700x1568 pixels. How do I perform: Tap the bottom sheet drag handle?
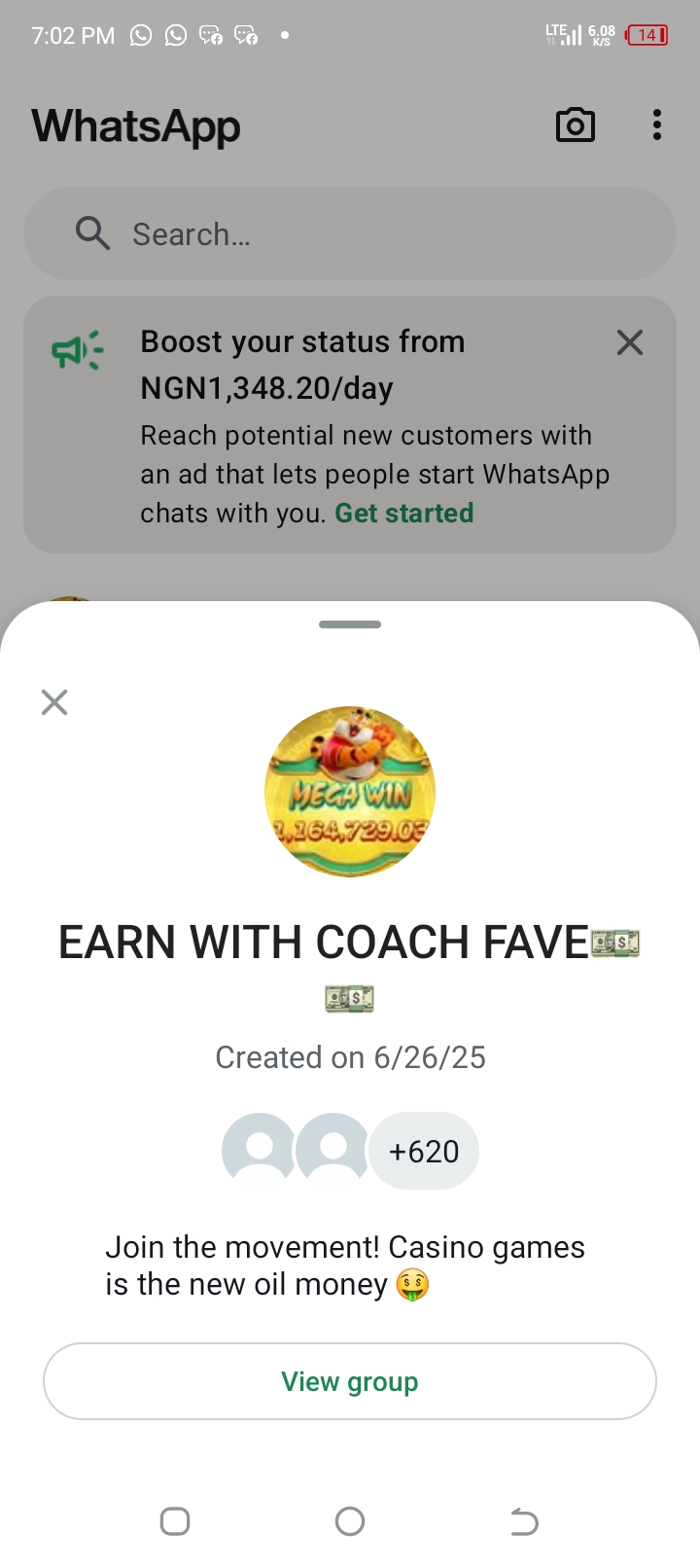[x=350, y=624]
